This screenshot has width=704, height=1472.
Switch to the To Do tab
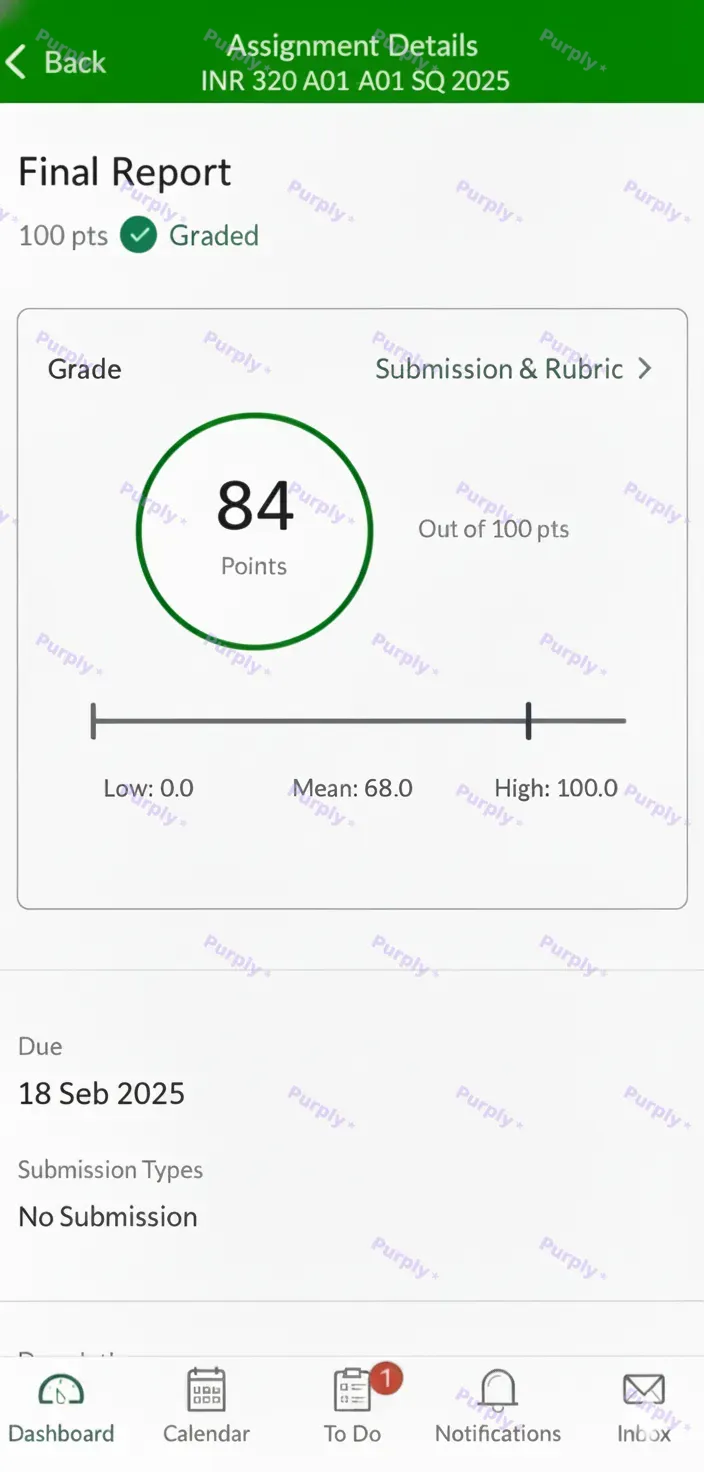(353, 1408)
